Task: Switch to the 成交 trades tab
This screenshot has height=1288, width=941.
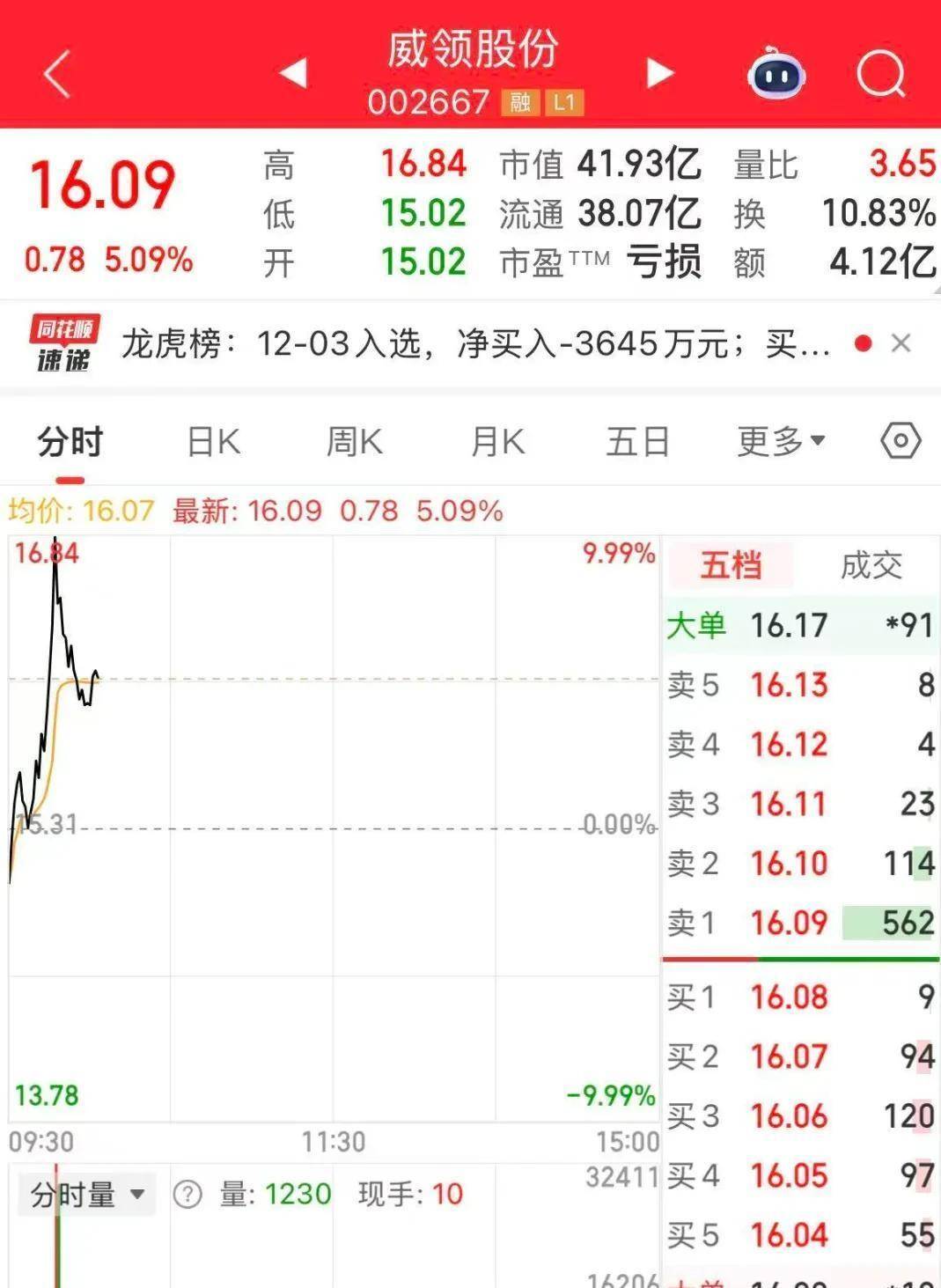Action: click(x=871, y=566)
